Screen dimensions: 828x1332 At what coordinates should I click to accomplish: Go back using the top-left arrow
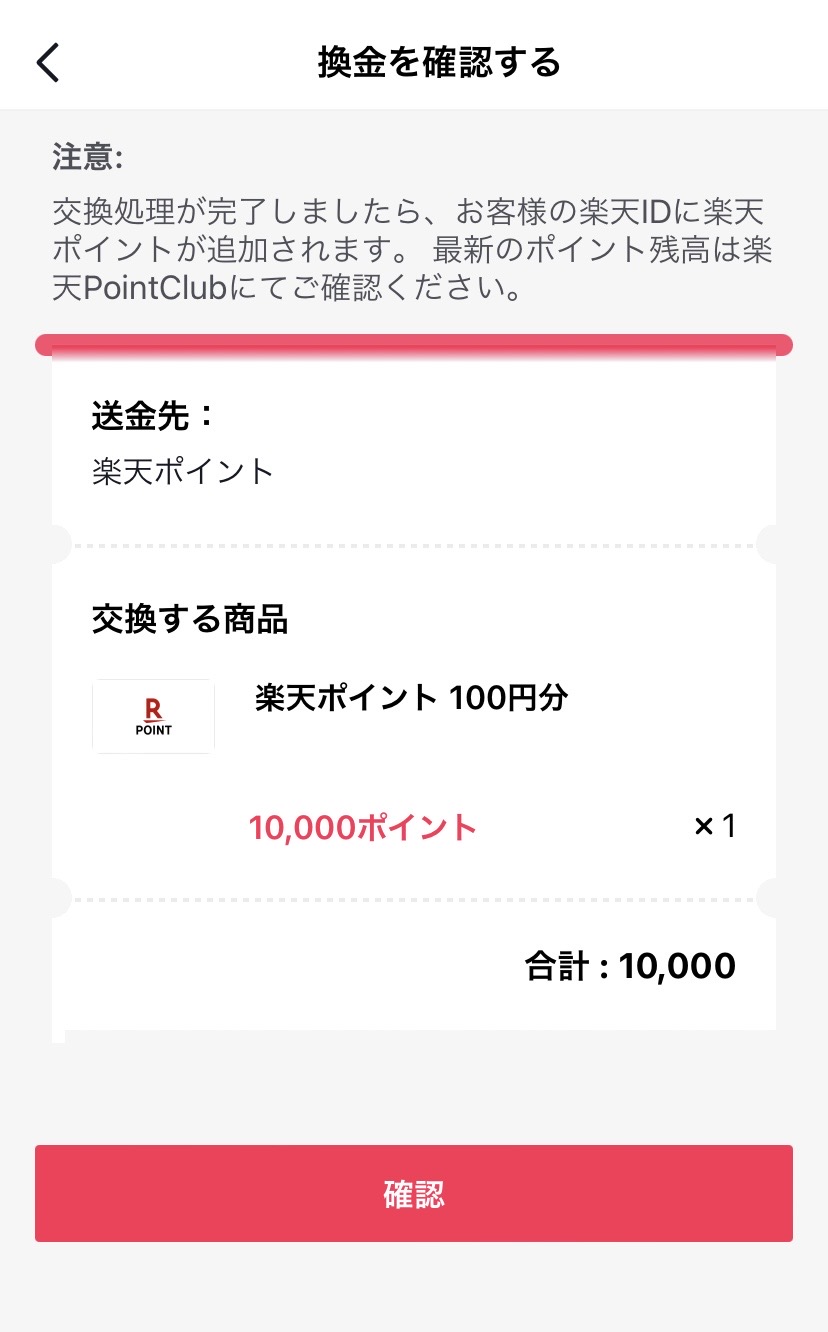(48, 62)
